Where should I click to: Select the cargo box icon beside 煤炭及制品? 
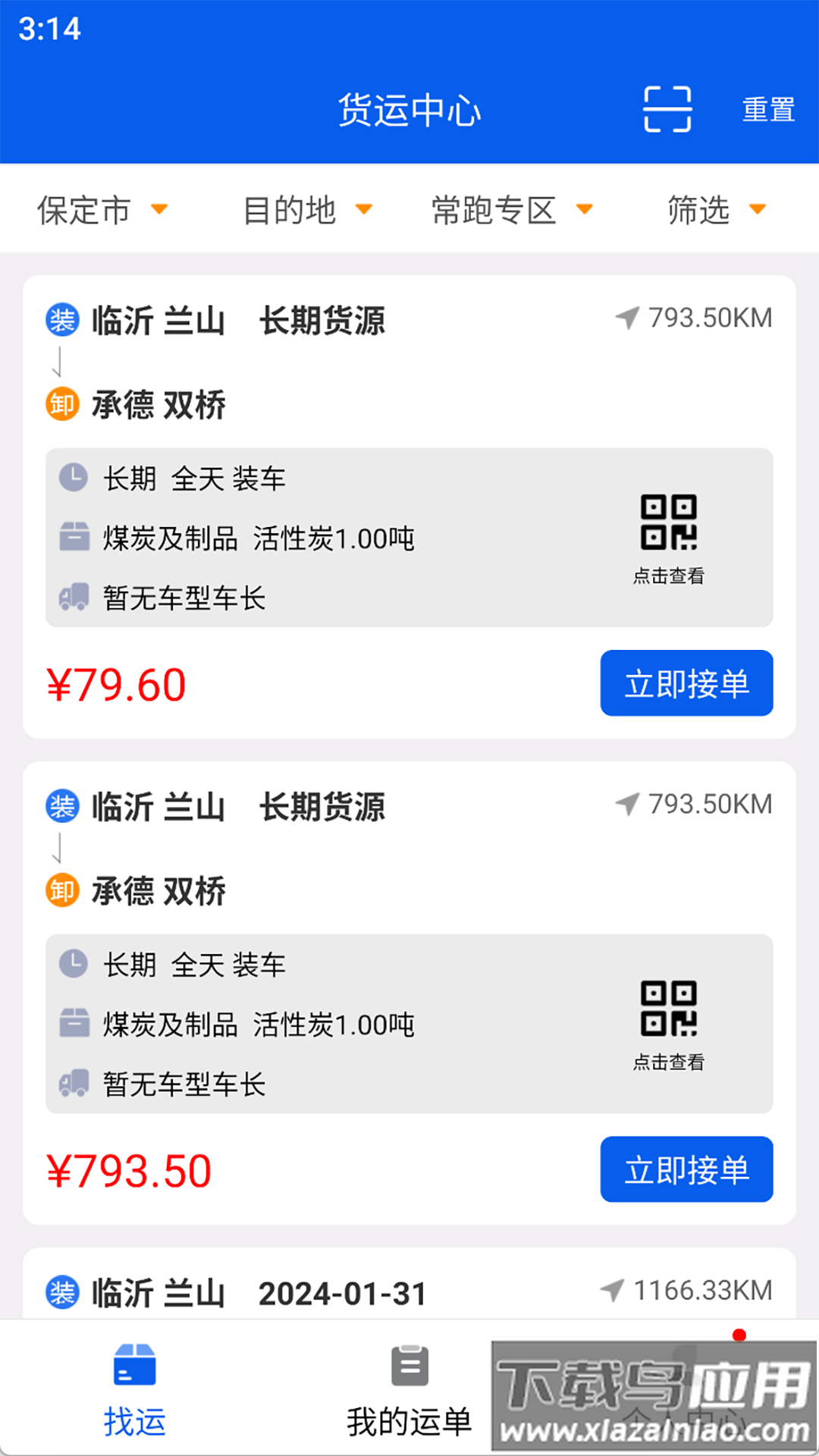pos(73,537)
